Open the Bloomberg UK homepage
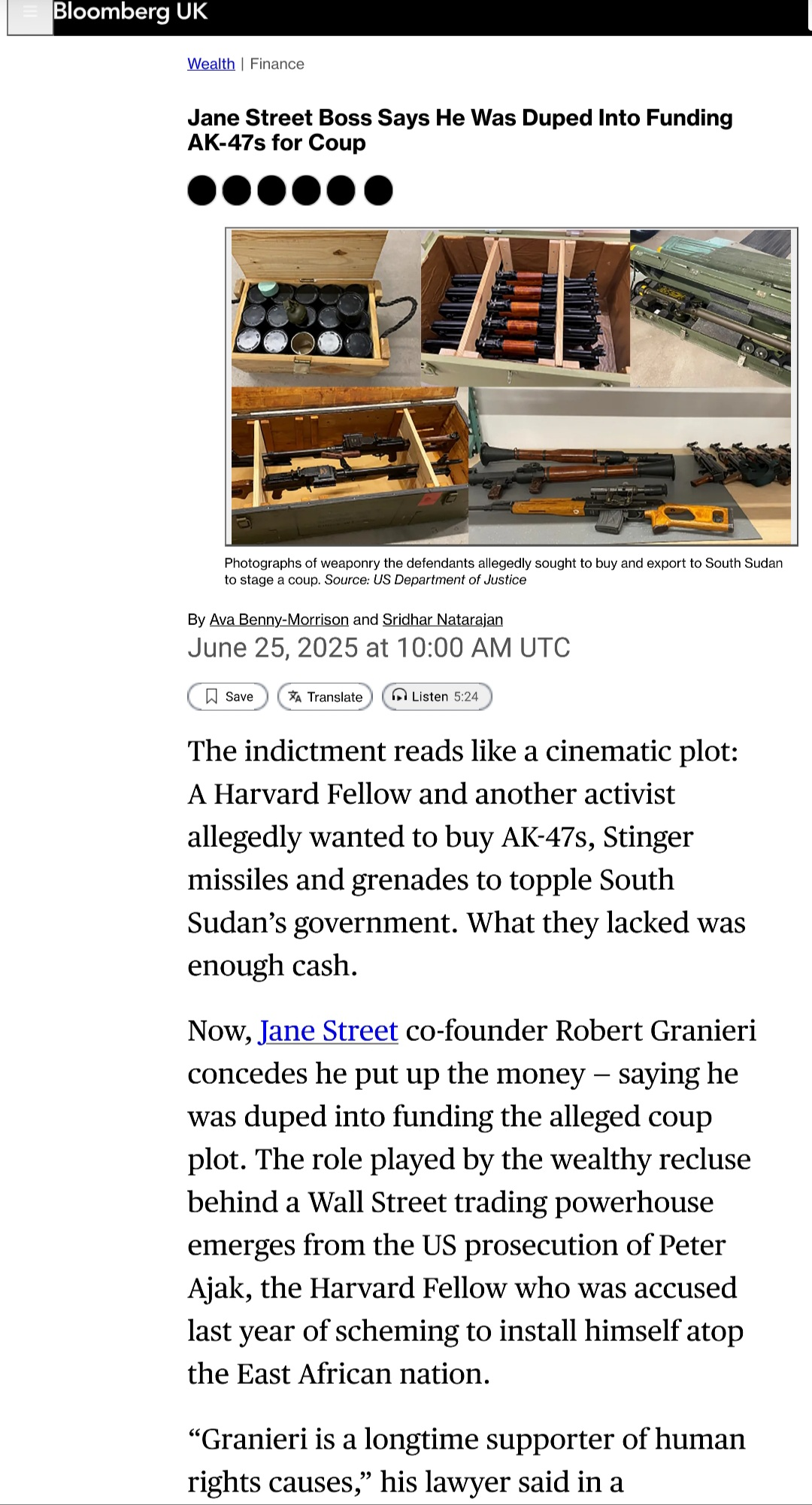The image size is (812, 1505). pyautogui.click(x=130, y=12)
